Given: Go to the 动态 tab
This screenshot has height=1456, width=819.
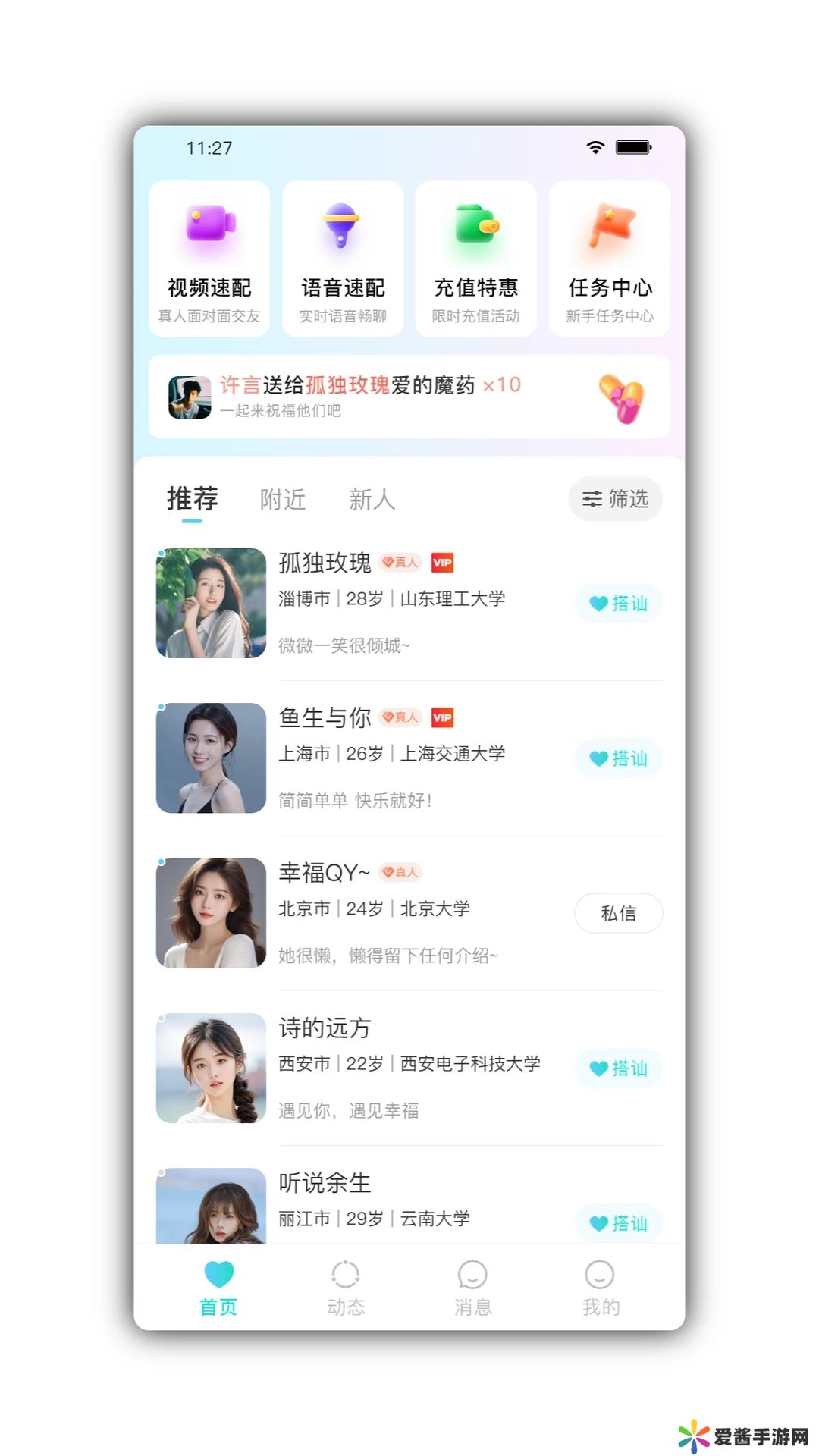Looking at the screenshot, I should point(346,1288).
